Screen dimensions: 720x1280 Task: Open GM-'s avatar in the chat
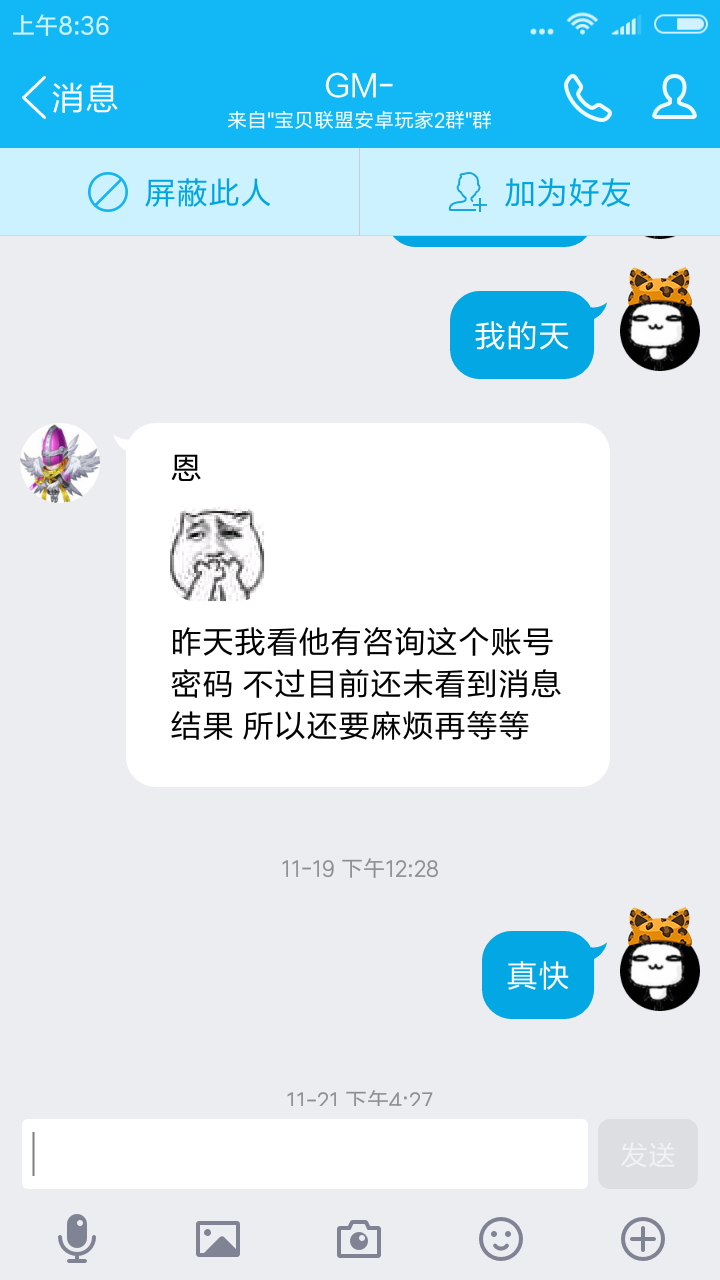click(x=60, y=463)
